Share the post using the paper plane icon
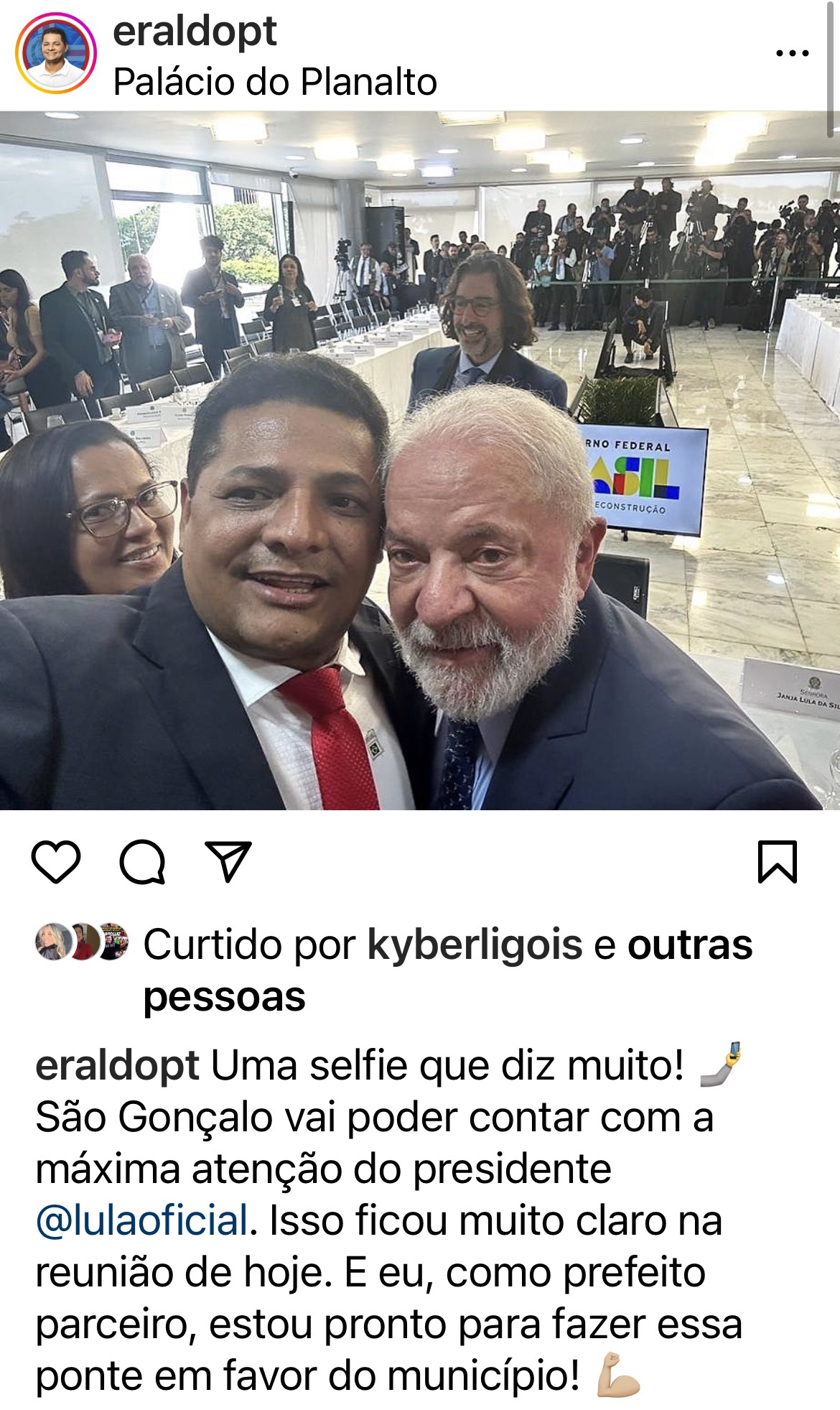Viewport: 840px width, 1410px height. click(228, 861)
